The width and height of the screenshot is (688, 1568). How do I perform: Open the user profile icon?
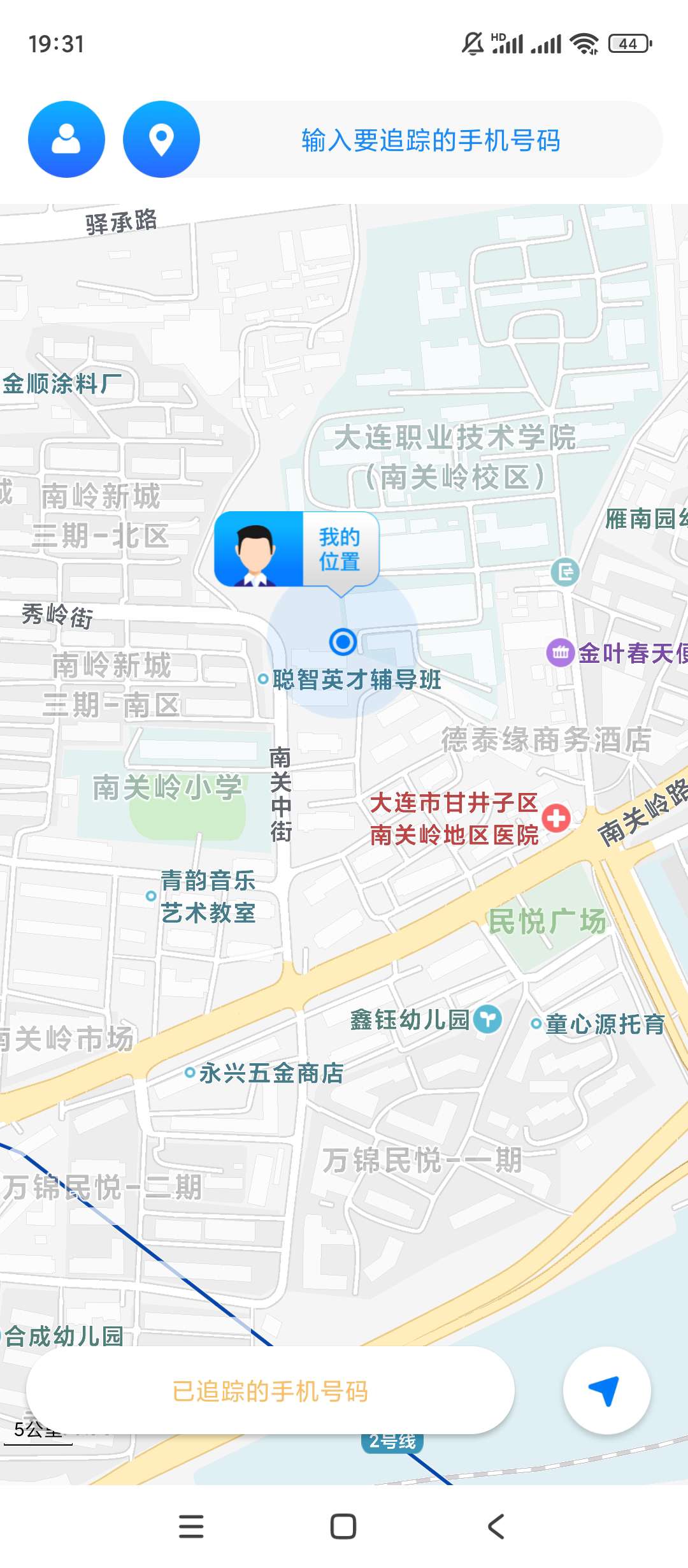pyautogui.click(x=66, y=139)
